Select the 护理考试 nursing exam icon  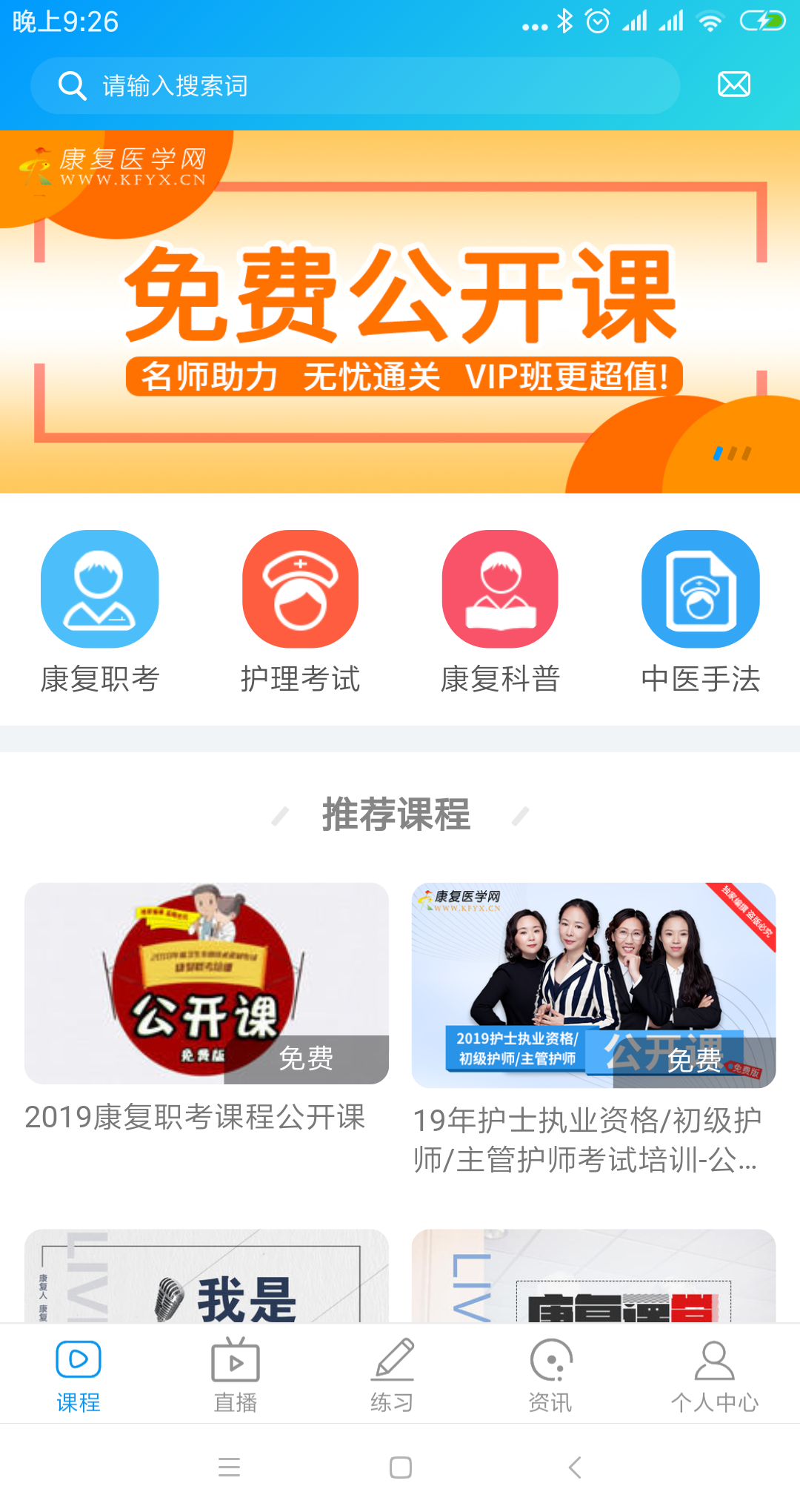(300, 589)
